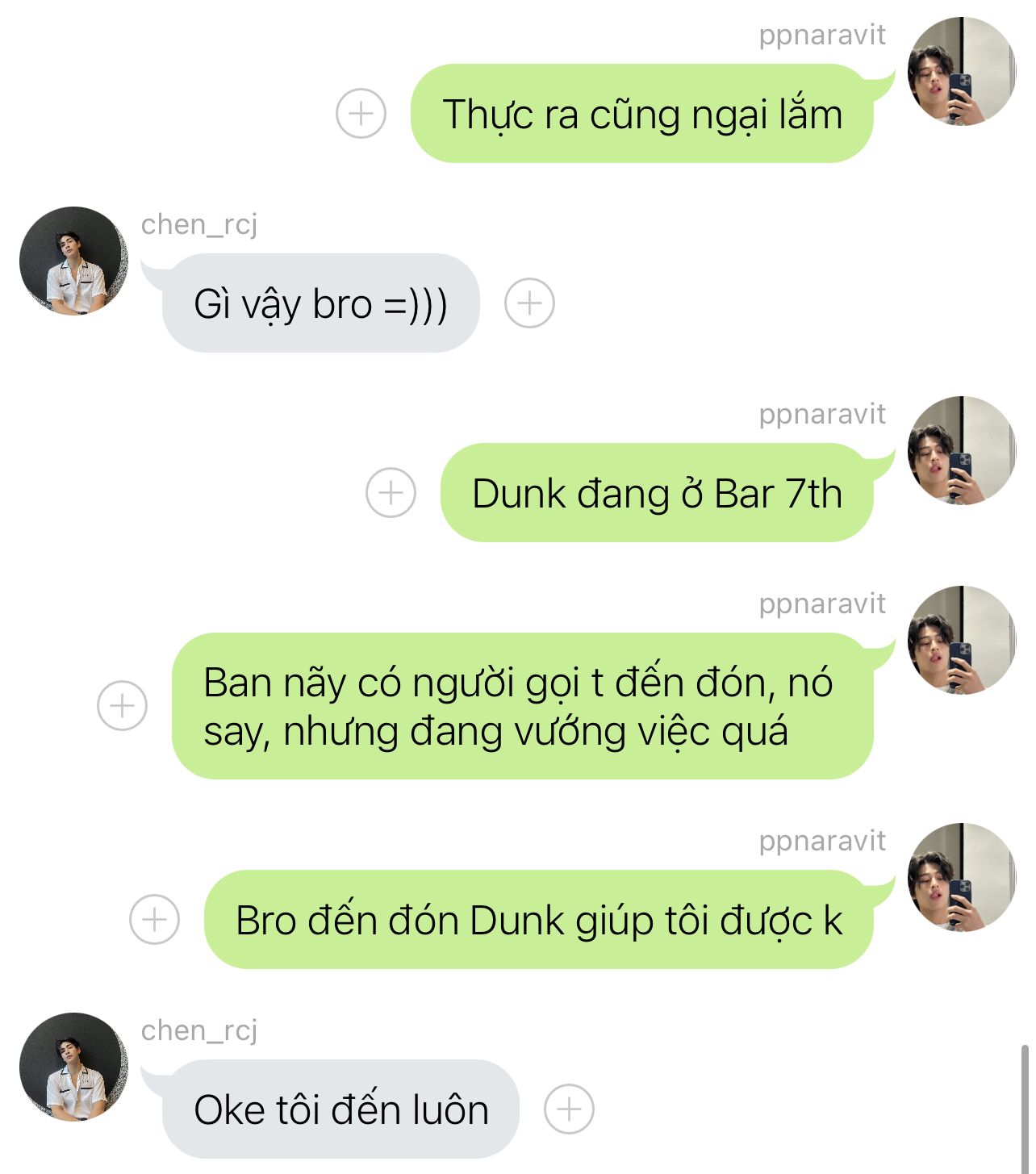Screen dimensions: 1036x1174
Task: Hit the plus icon by "Bro đến đón Dunk" message
Action: point(154,919)
